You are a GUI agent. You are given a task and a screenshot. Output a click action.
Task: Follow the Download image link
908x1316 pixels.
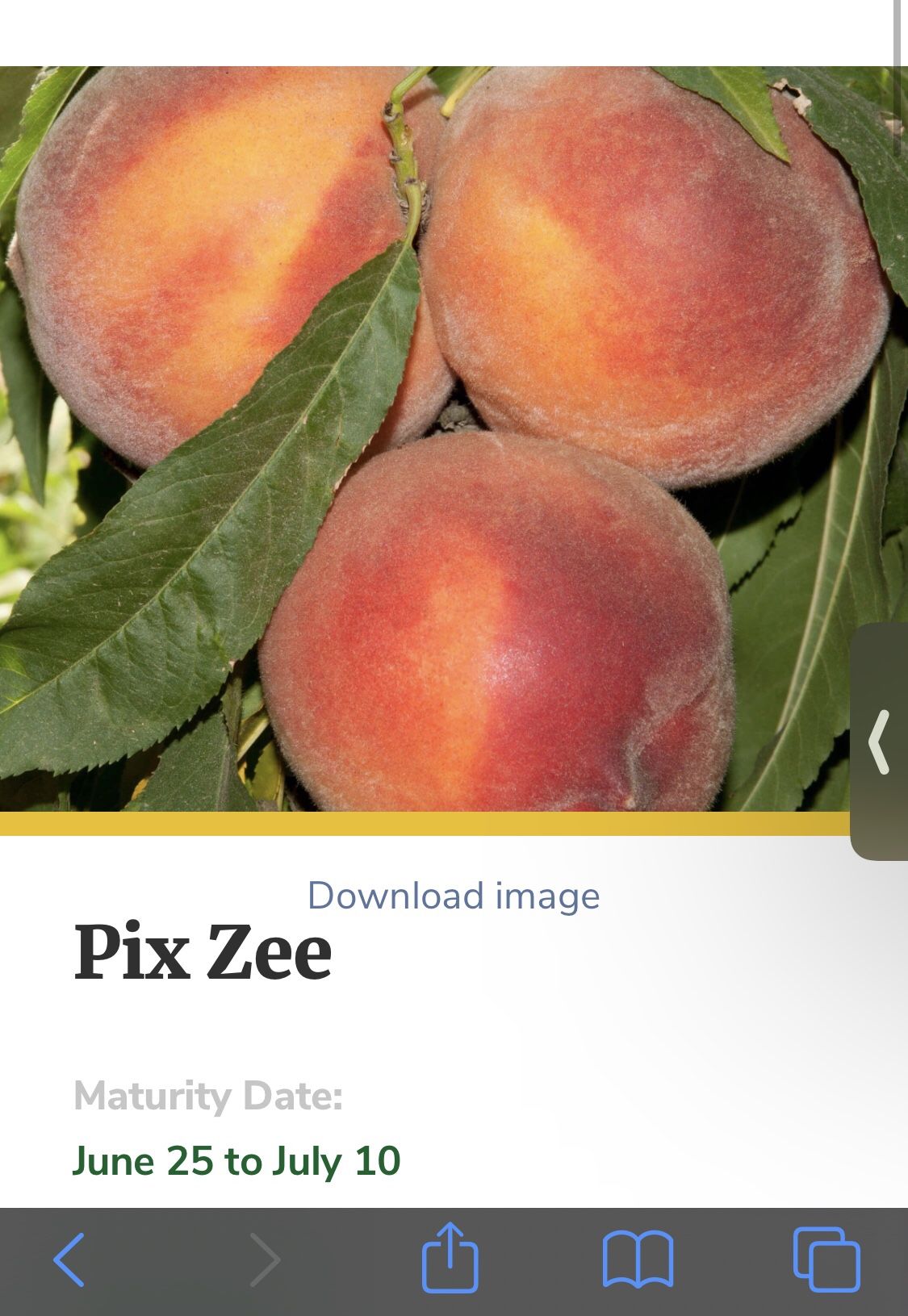click(454, 894)
